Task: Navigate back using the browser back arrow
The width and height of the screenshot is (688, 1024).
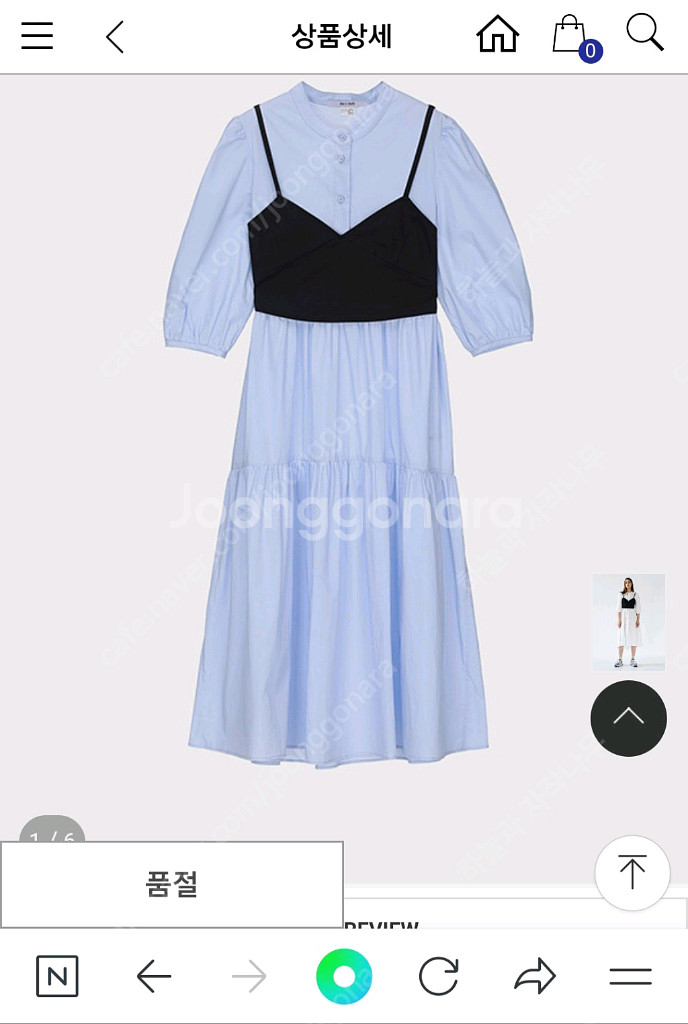Action: pos(154,976)
